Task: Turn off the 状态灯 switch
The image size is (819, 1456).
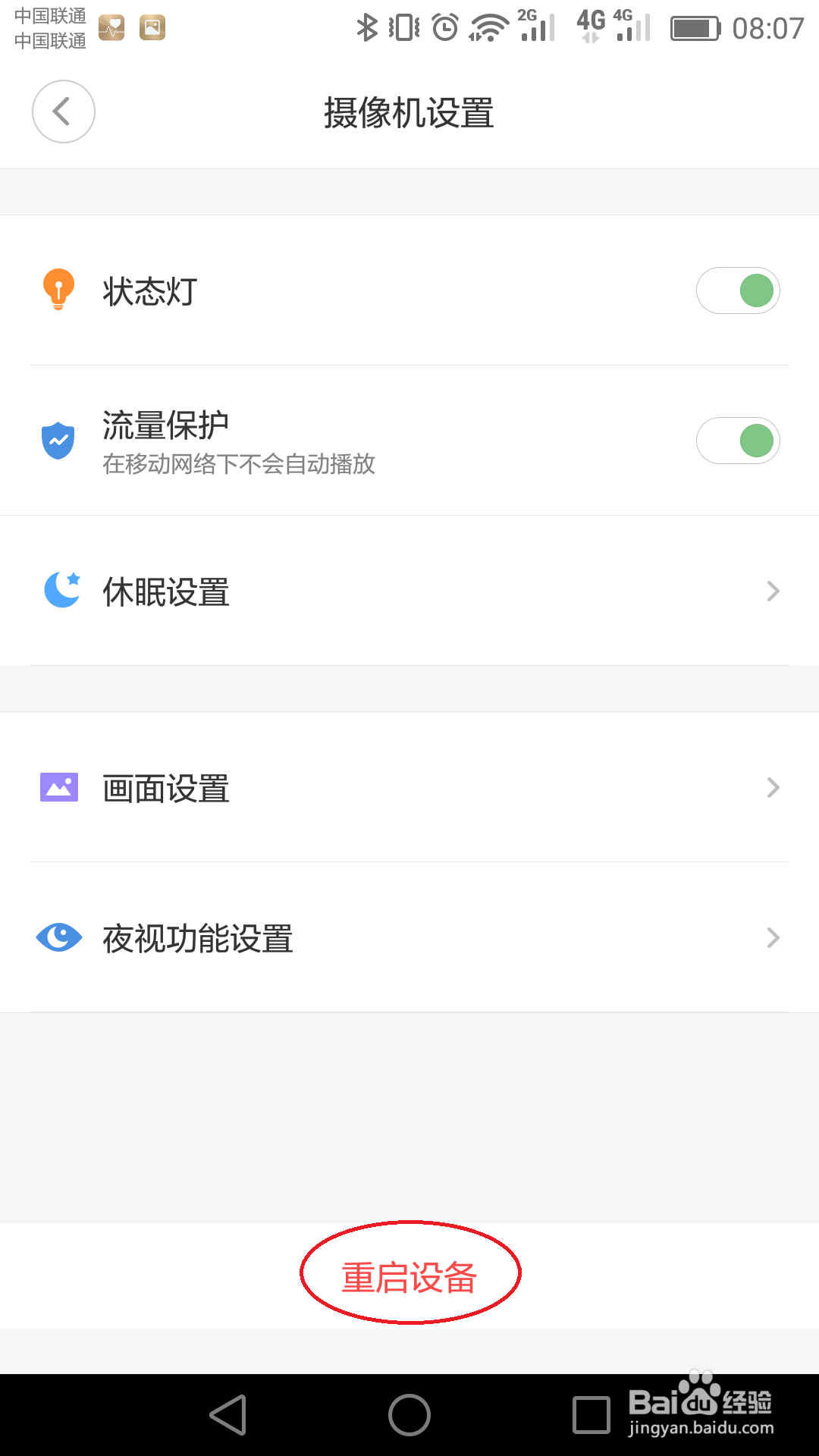Action: [x=737, y=290]
